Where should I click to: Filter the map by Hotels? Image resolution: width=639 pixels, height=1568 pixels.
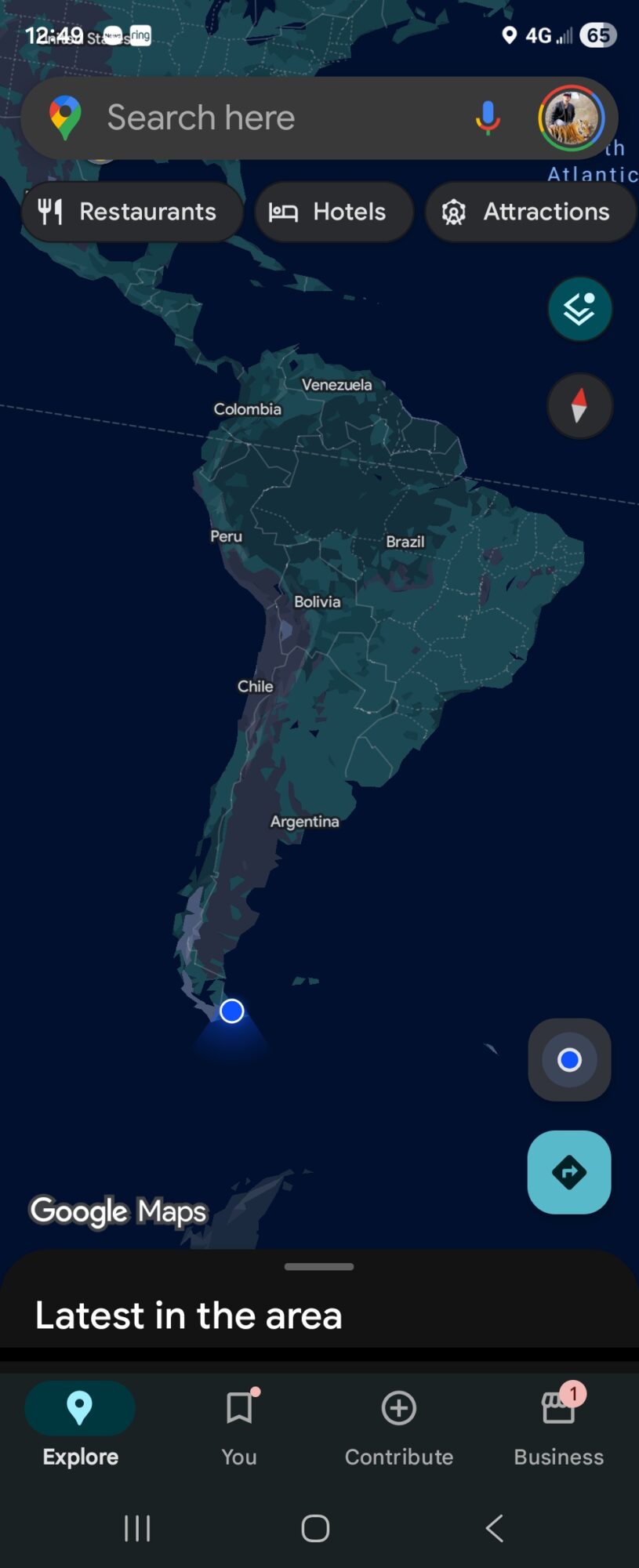[334, 212]
